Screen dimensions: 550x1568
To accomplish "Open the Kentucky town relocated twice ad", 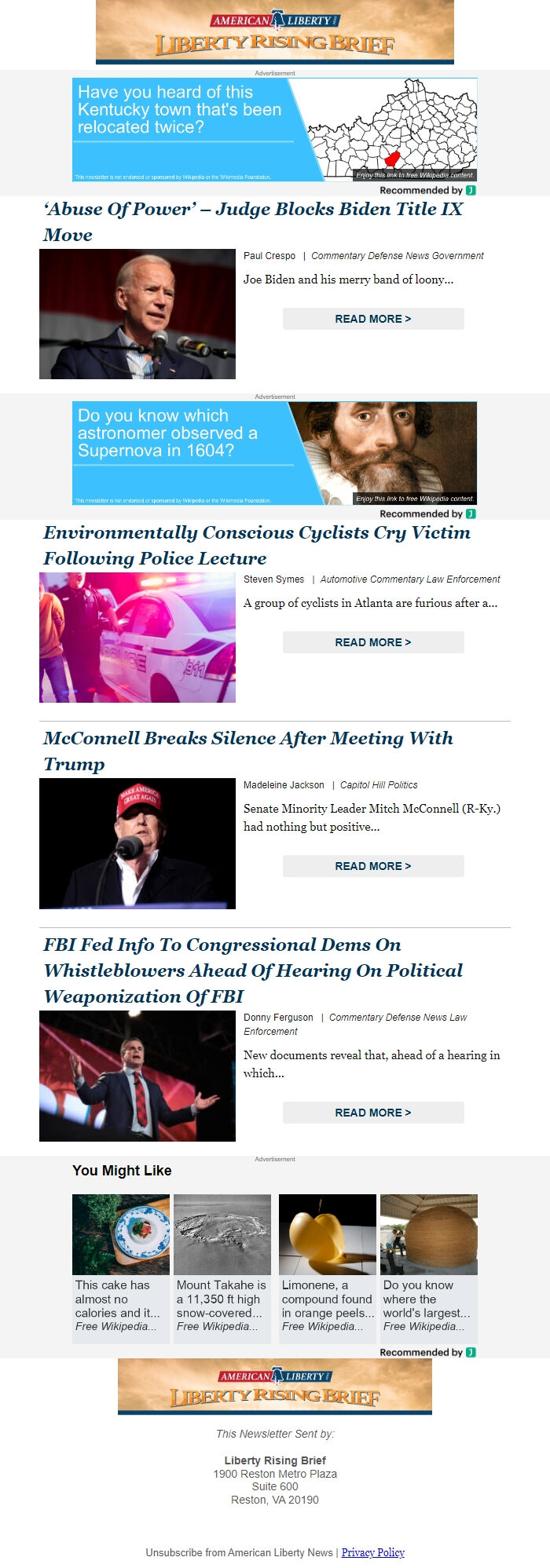I will 274,130.
